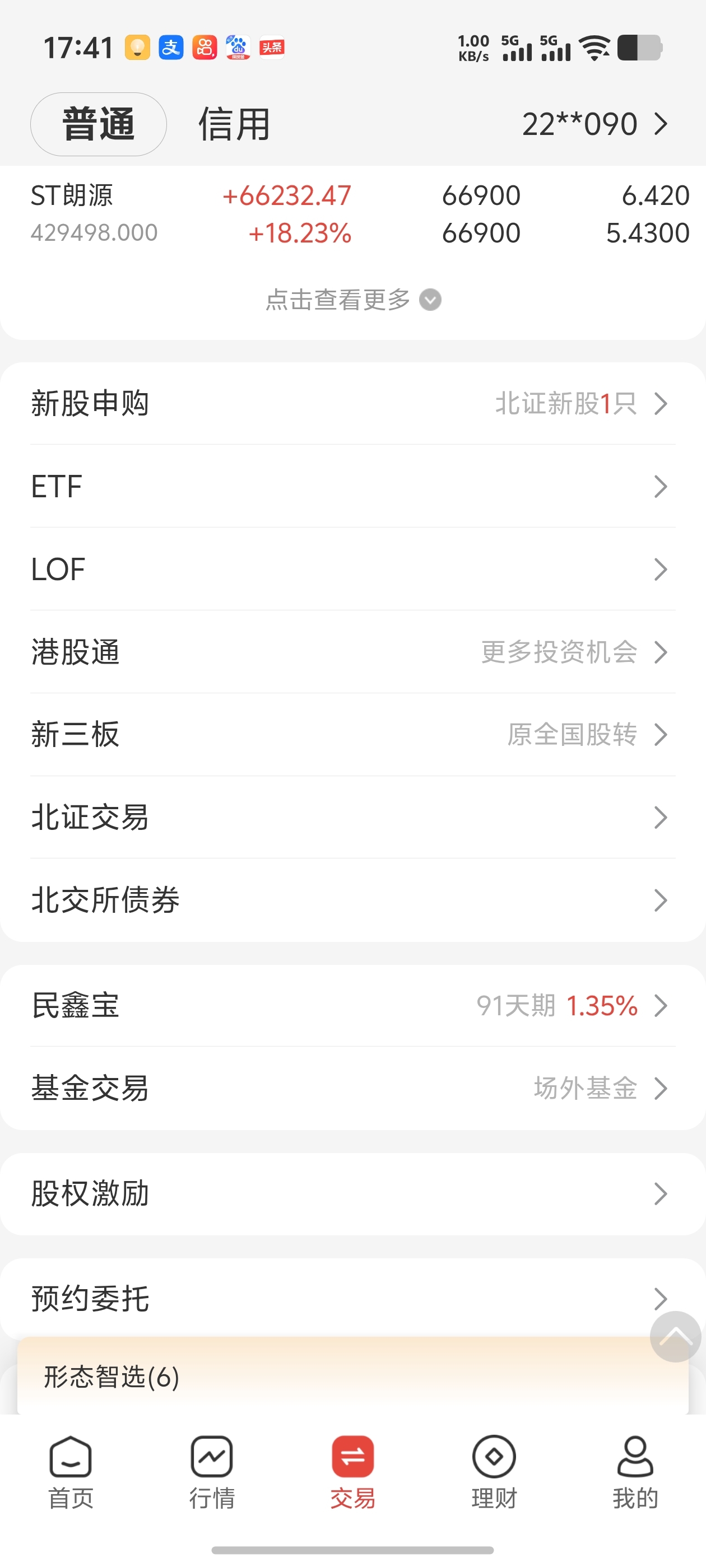Open the ST朗源 holding row
706x1568 pixels.
354,214
